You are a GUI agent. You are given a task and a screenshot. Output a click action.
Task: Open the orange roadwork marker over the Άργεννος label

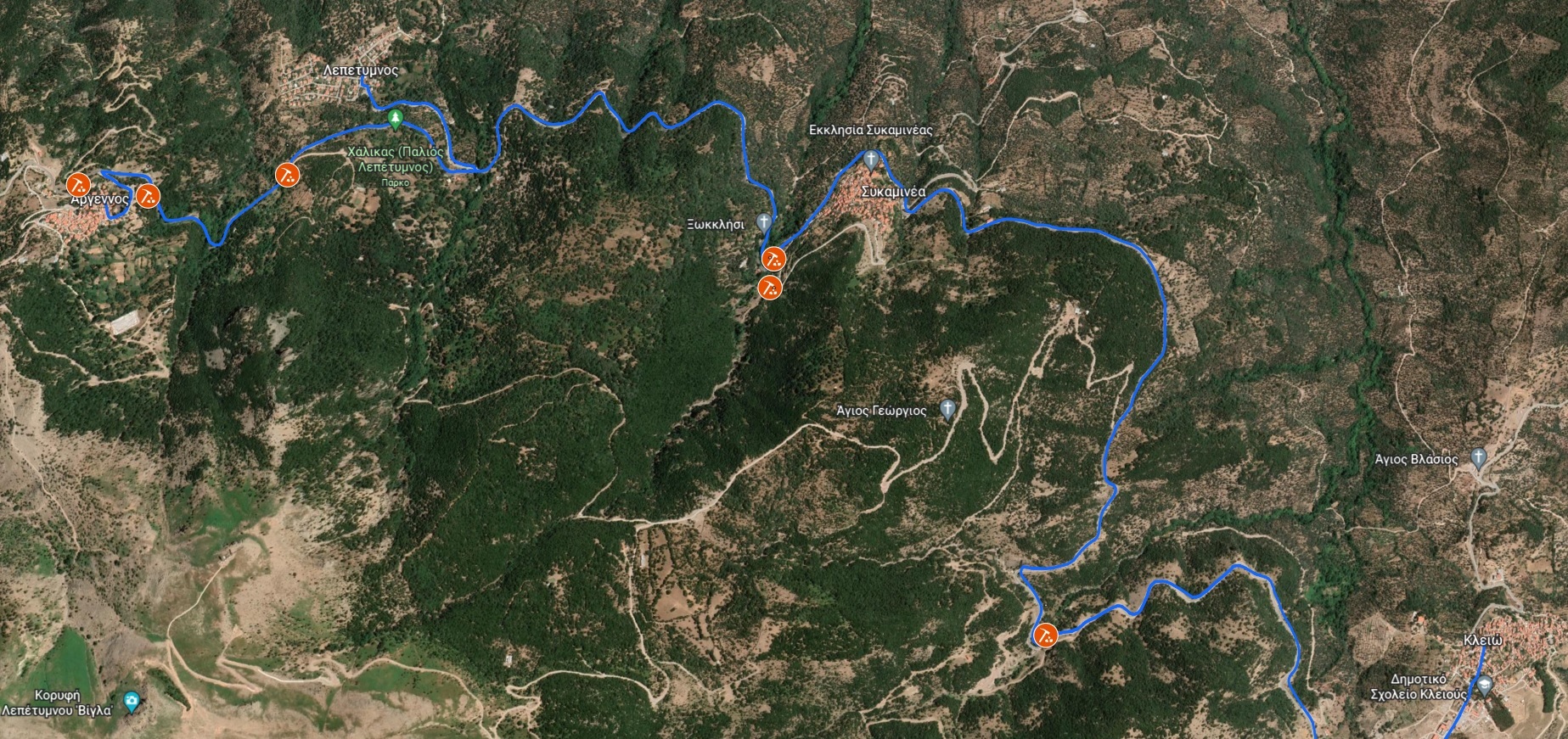[x=78, y=184]
